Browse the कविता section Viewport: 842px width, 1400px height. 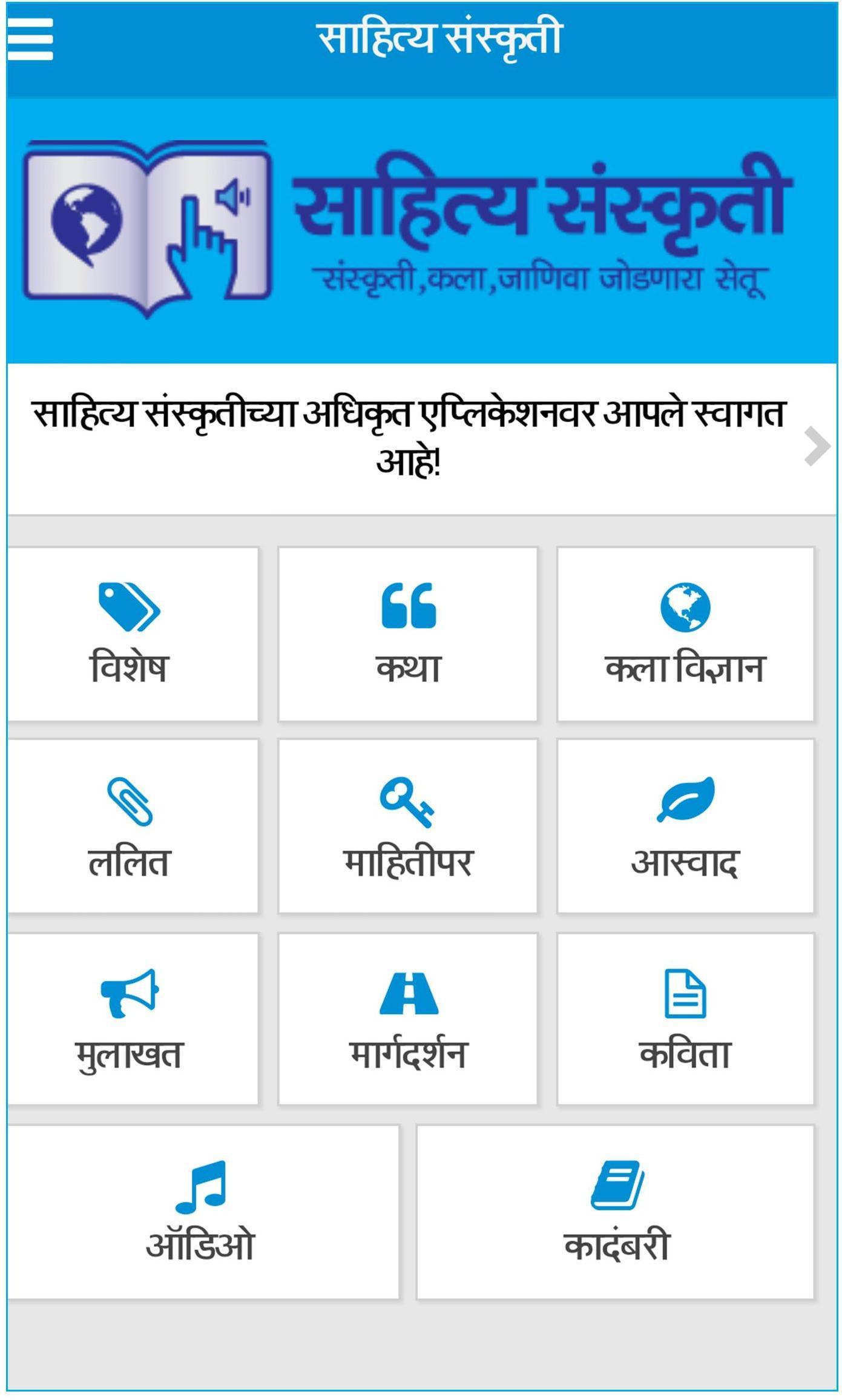[x=685, y=1019]
